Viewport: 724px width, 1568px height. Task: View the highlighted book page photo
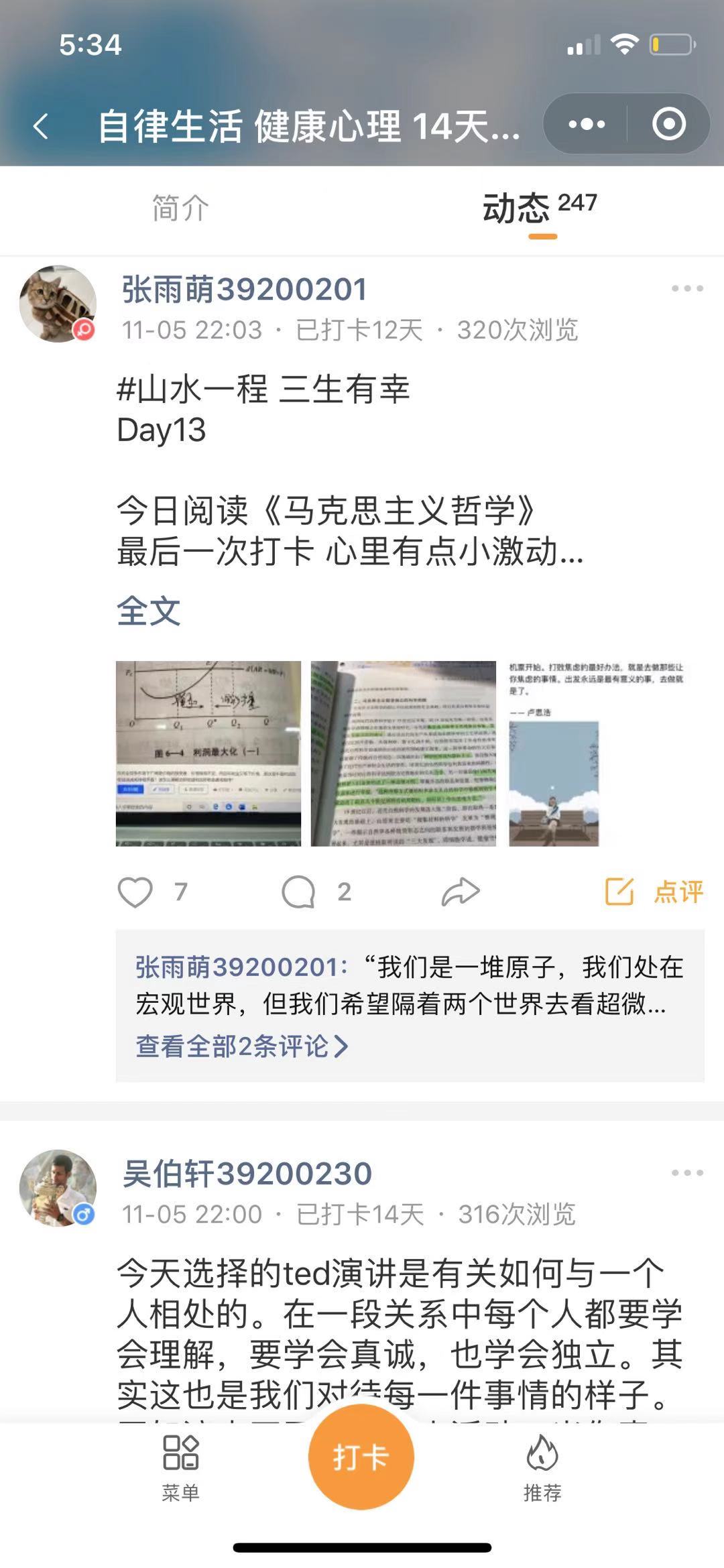(404, 753)
